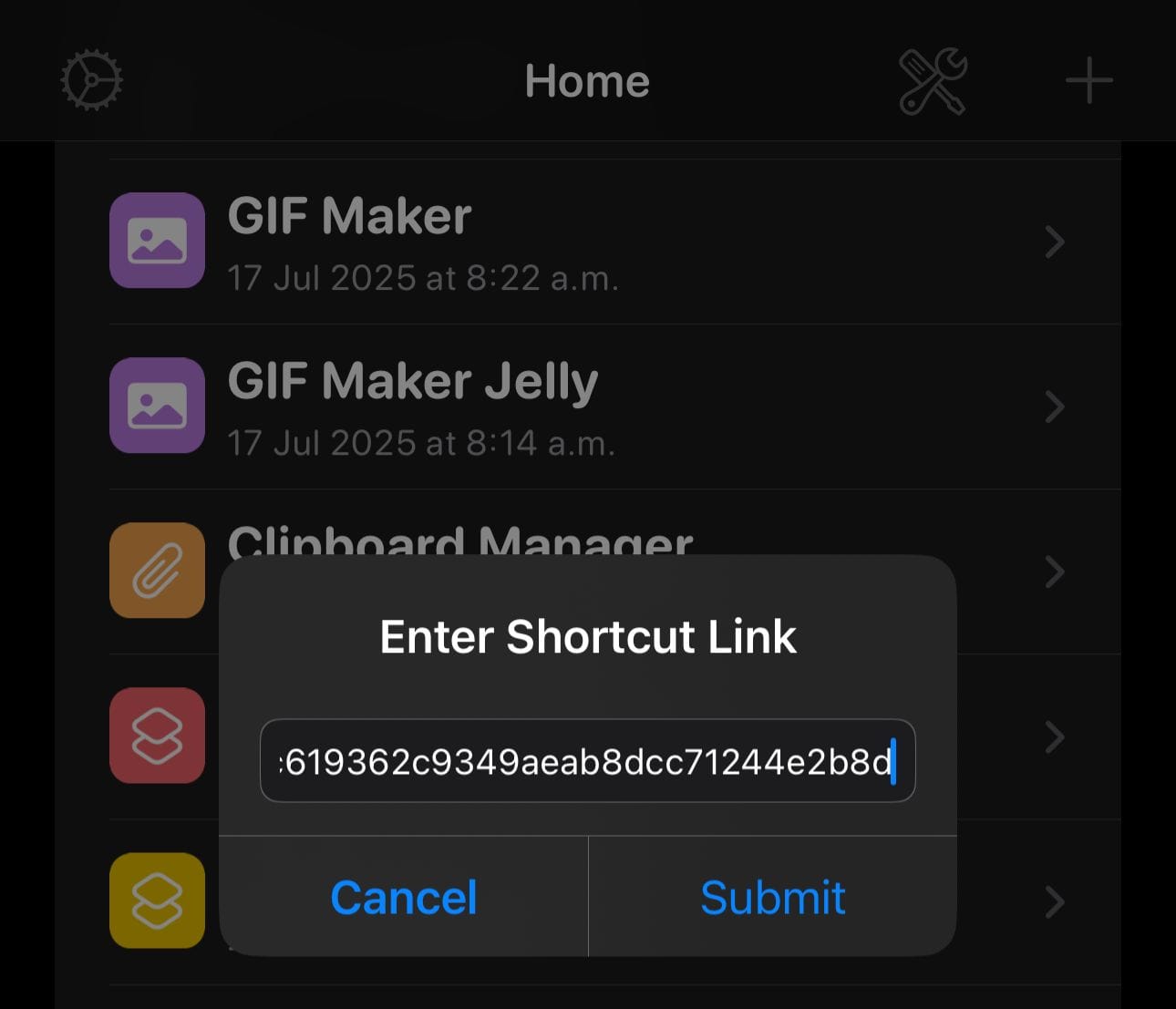
Task: Focus the shortcut link text field
Action: tap(587, 761)
